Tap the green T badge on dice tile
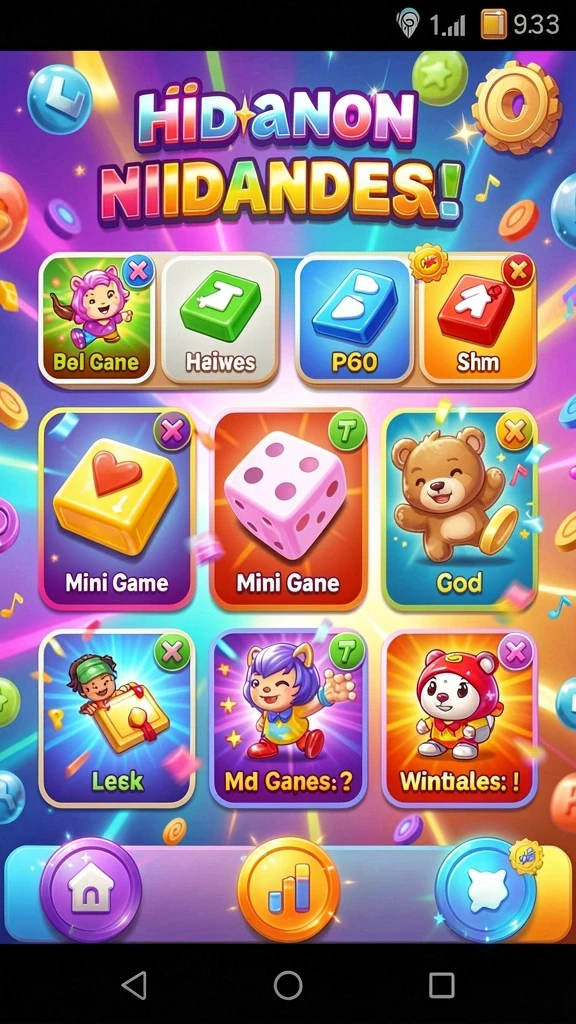This screenshot has width=576, height=1024. click(x=347, y=431)
